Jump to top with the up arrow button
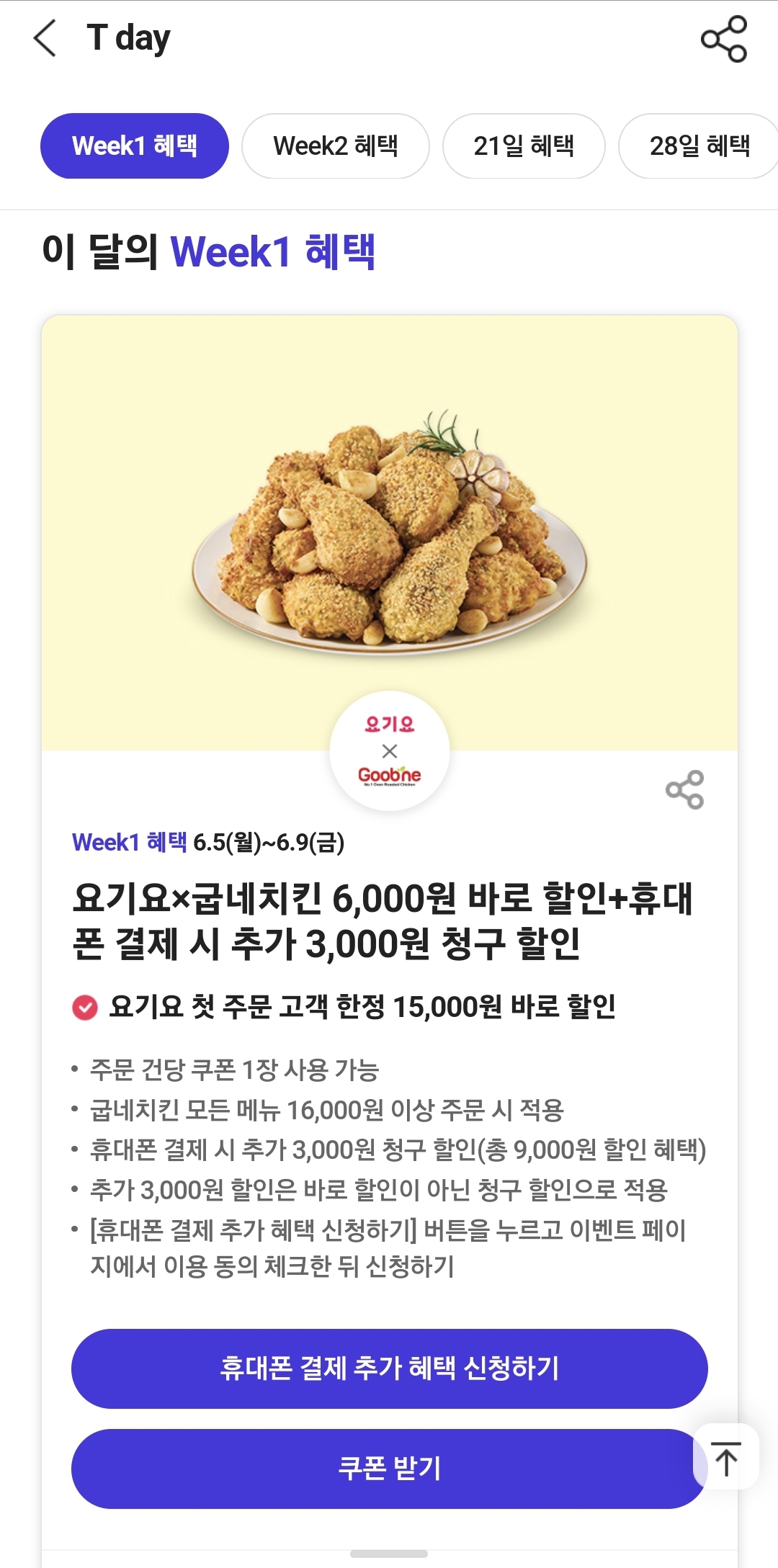The width and height of the screenshot is (778, 1568). [726, 1458]
